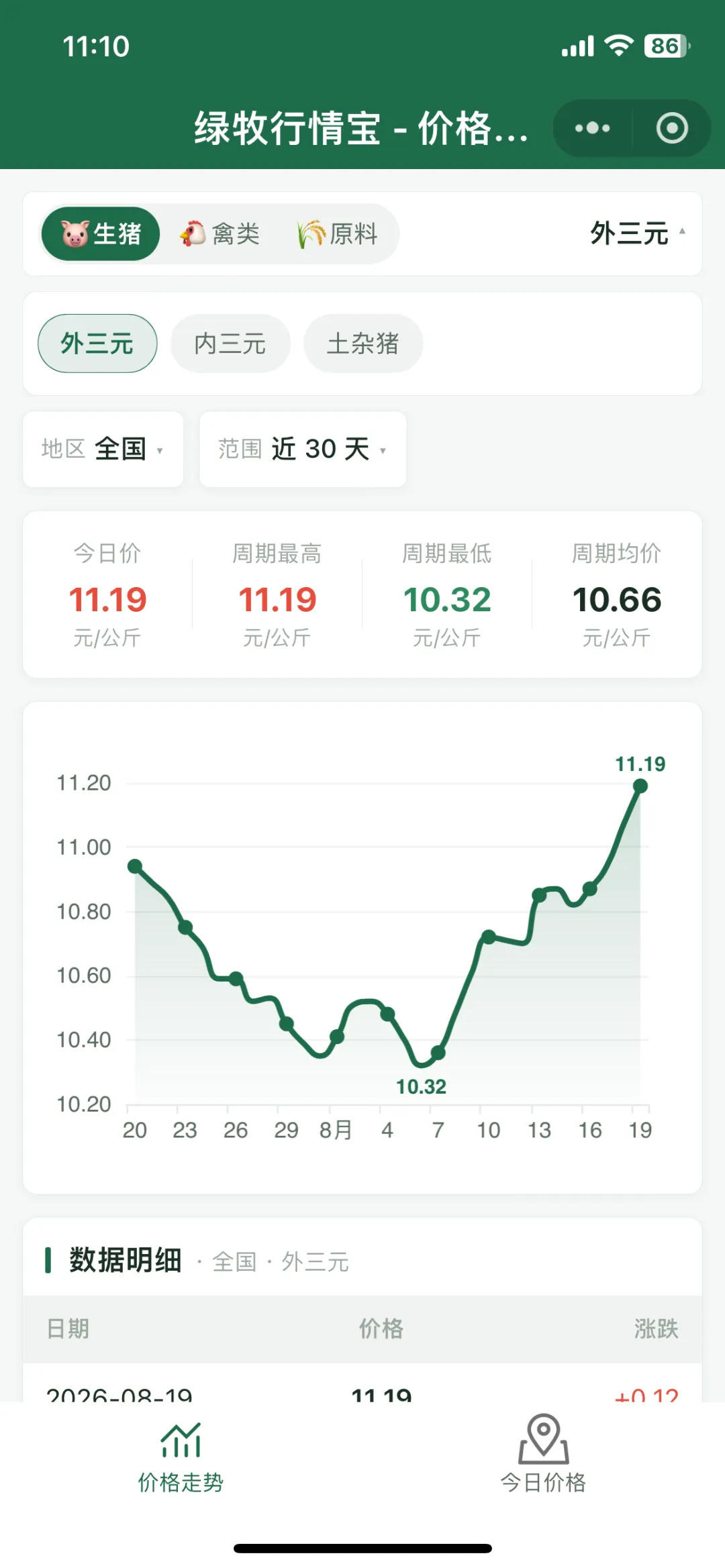The image size is (725, 1568).
Task: Close the mini program with the circle button
Action: coord(671,128)
